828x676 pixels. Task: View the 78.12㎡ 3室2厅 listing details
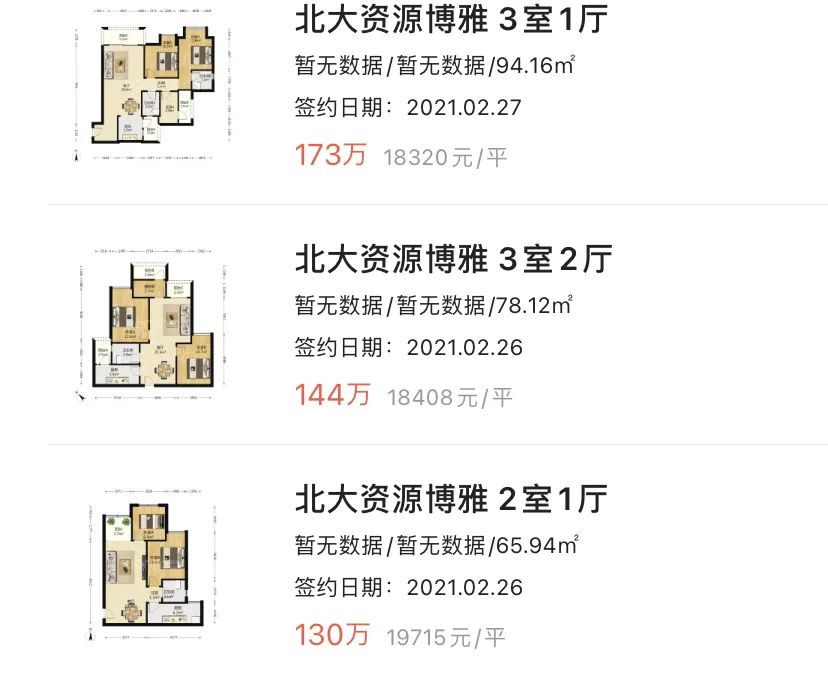[x=453, y=260]
